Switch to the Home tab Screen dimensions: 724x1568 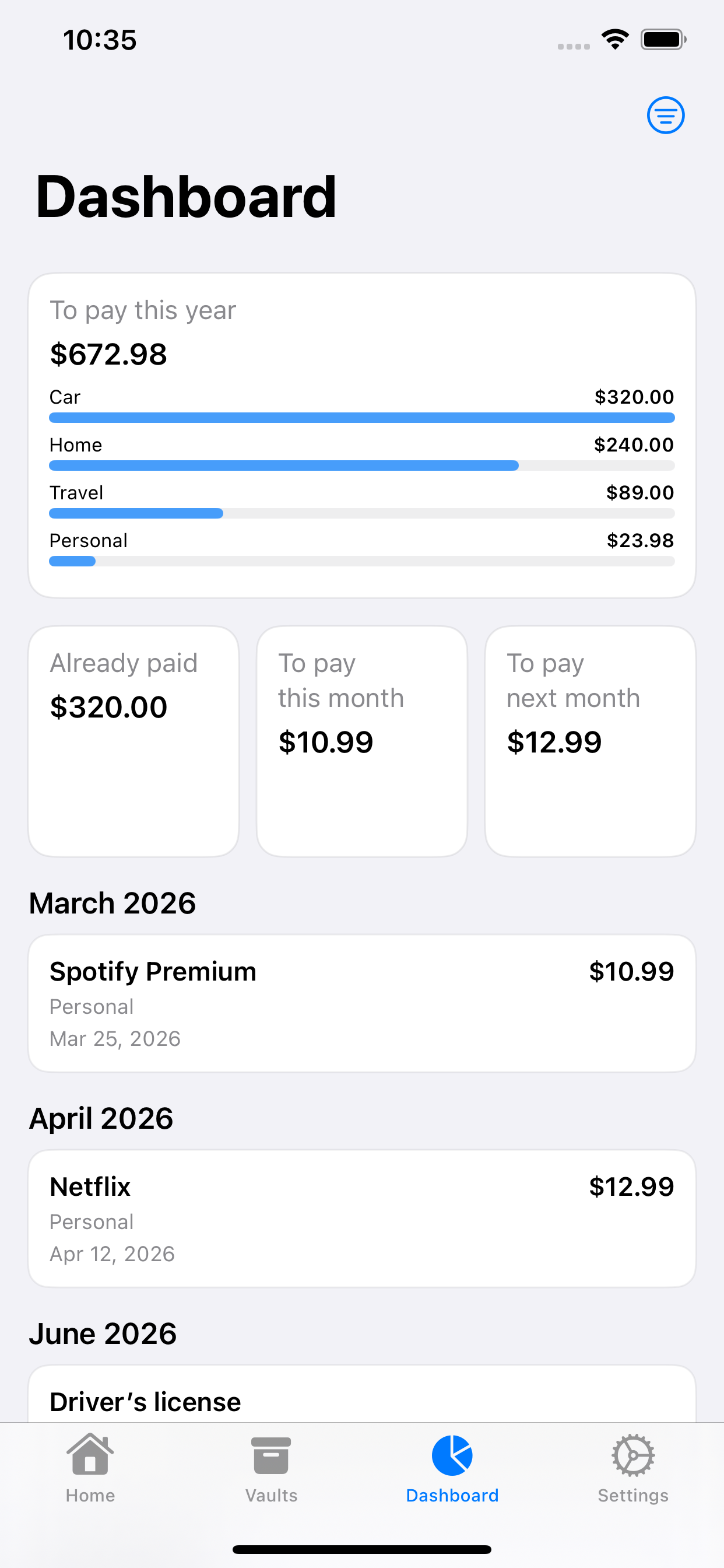(90, 1468)
